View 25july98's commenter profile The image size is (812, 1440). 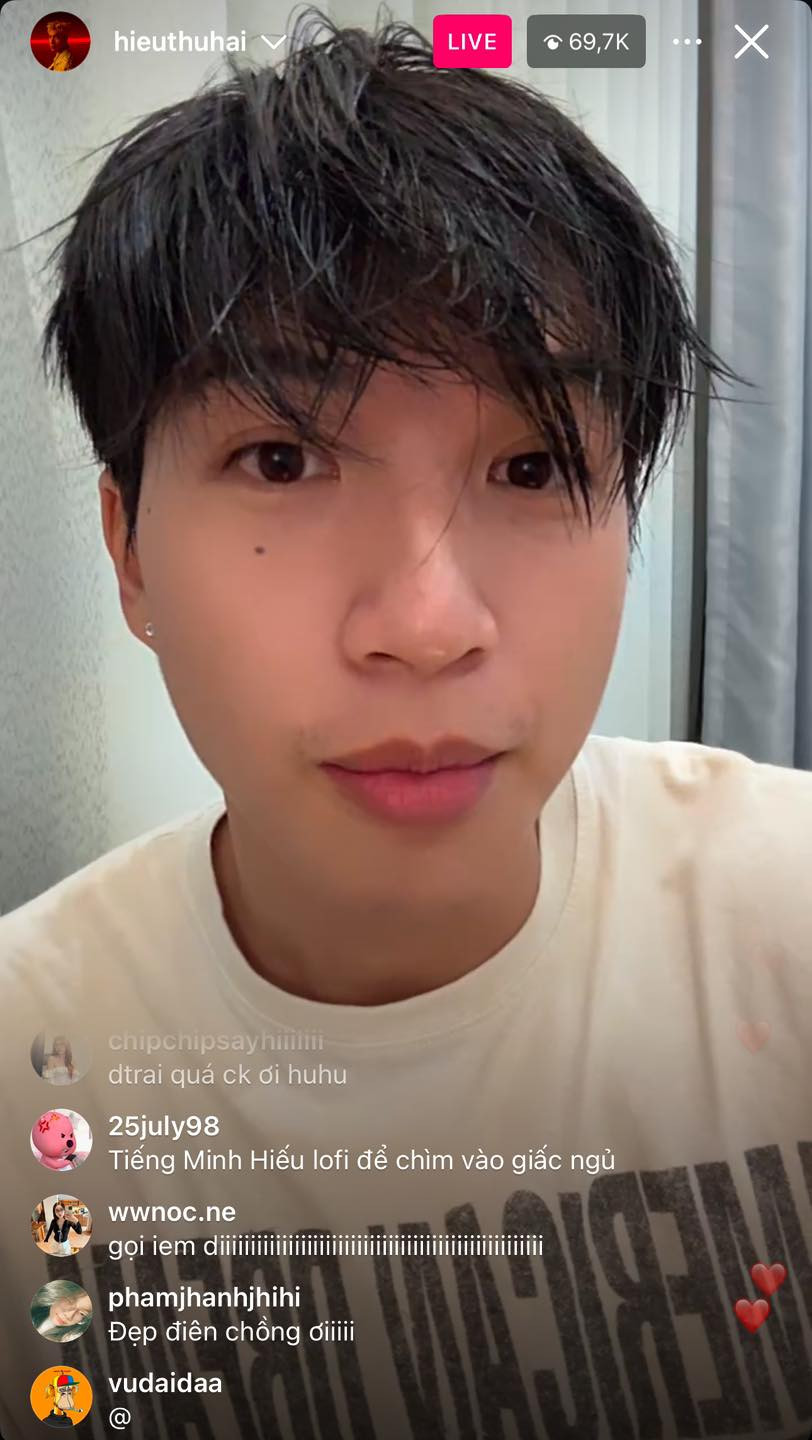[x=61, y=1140]
